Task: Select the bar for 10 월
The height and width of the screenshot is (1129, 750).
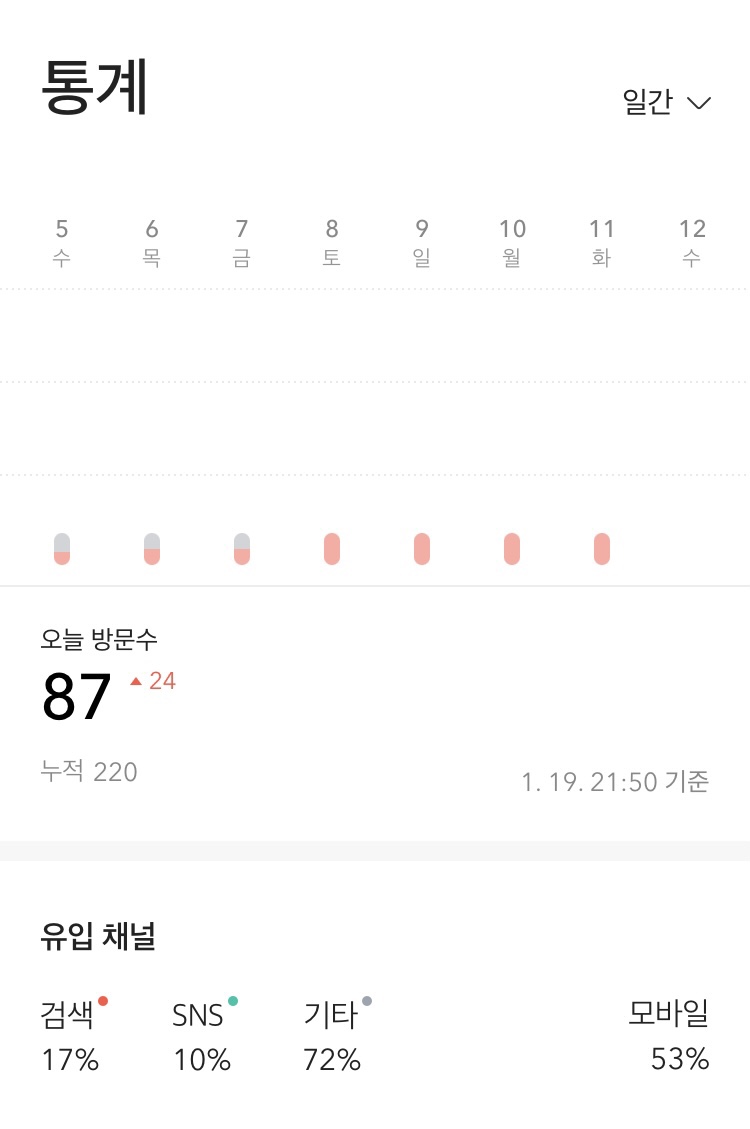Action: click(512, 549)
